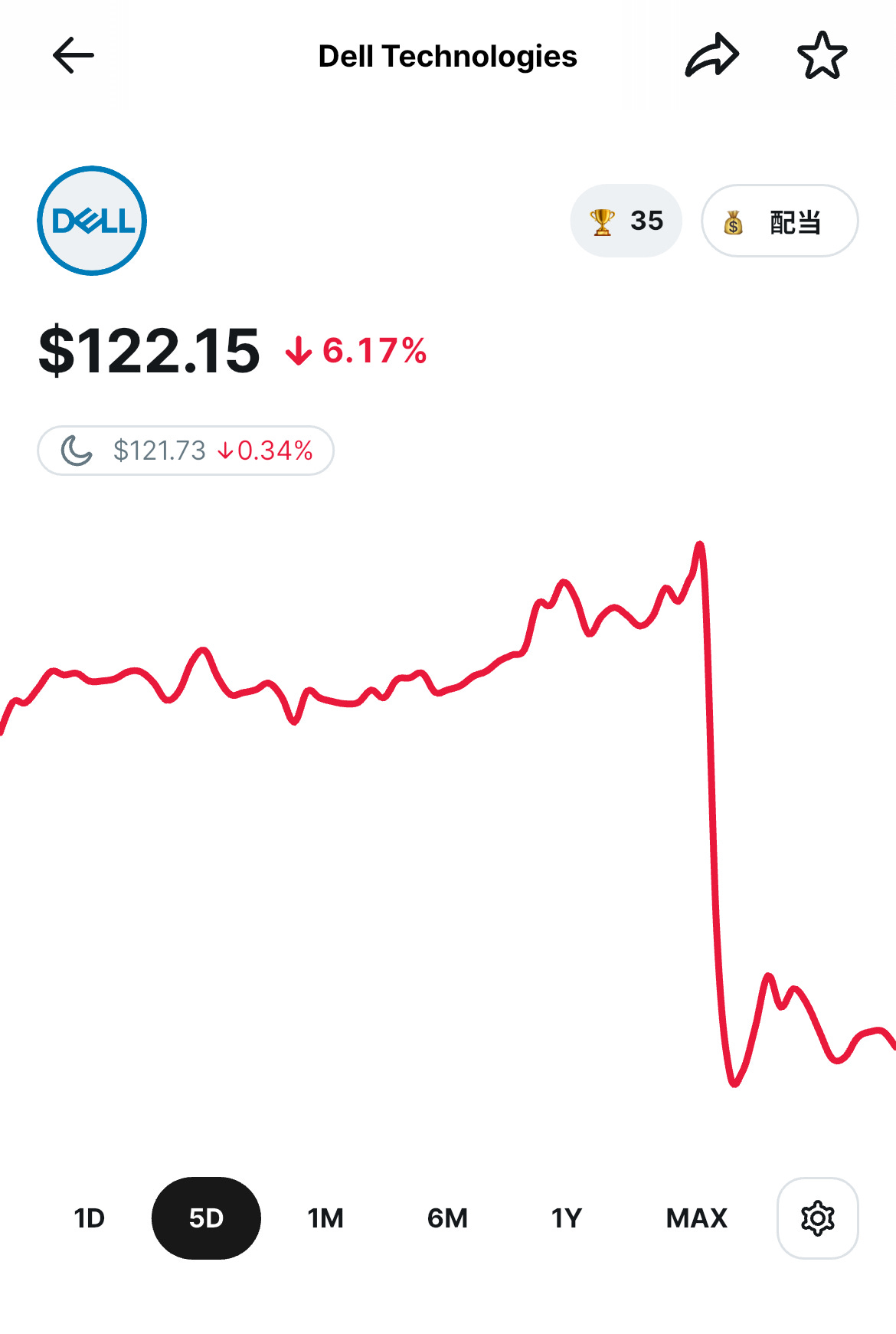Switch the chart to 1D range
The image size is (896, 1334).
[89, 1218]
